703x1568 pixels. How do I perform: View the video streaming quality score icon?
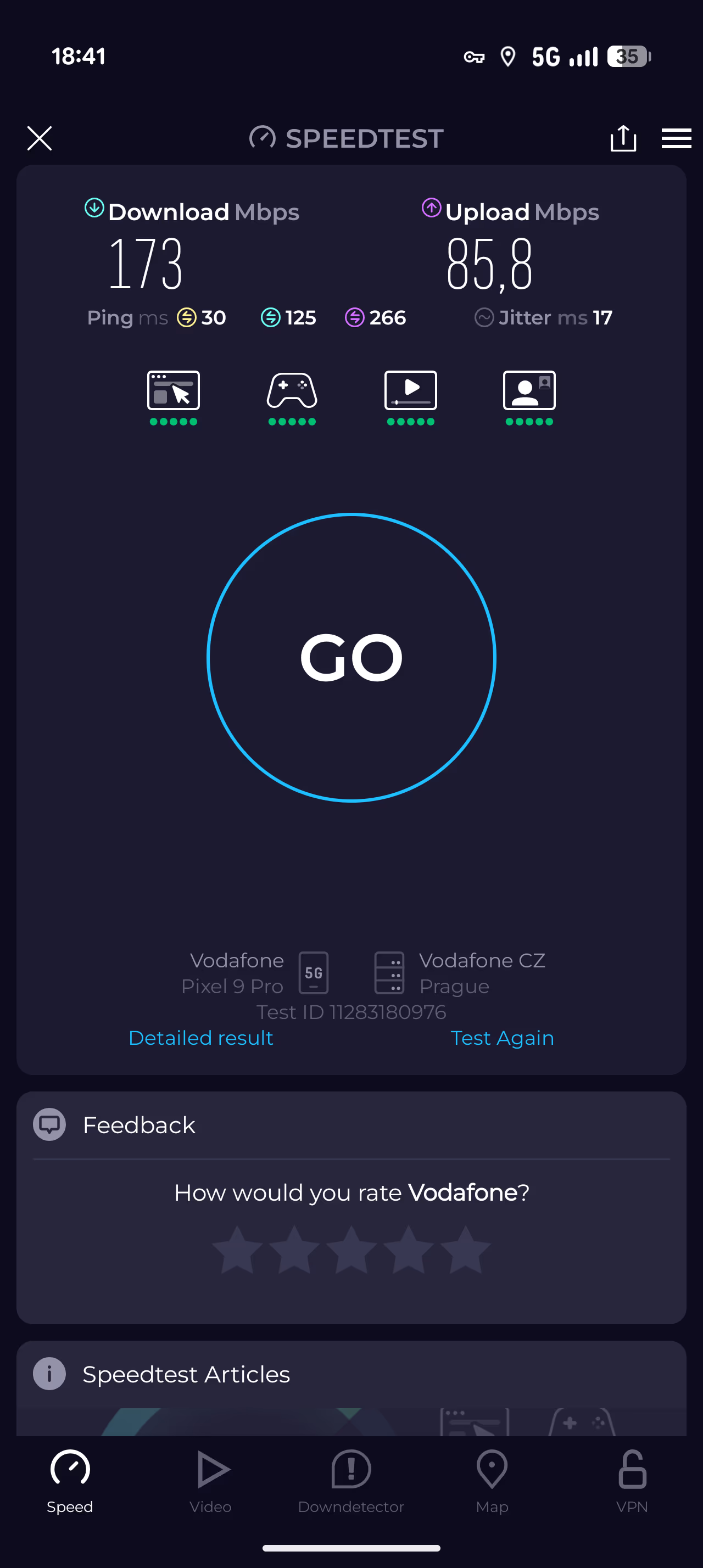click(x=411, y=391)
